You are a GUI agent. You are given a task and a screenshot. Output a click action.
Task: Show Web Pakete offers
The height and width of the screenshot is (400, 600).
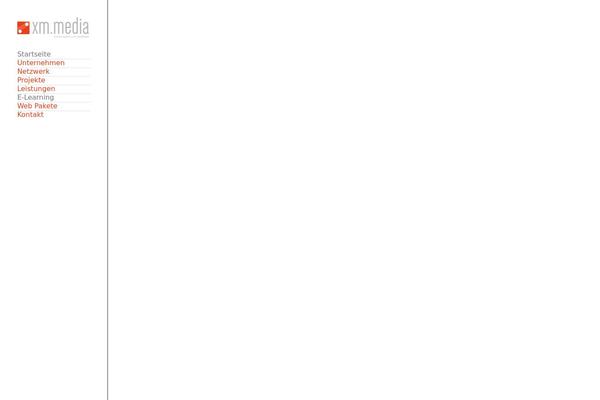pyautogui.click(x=37, y=106)
